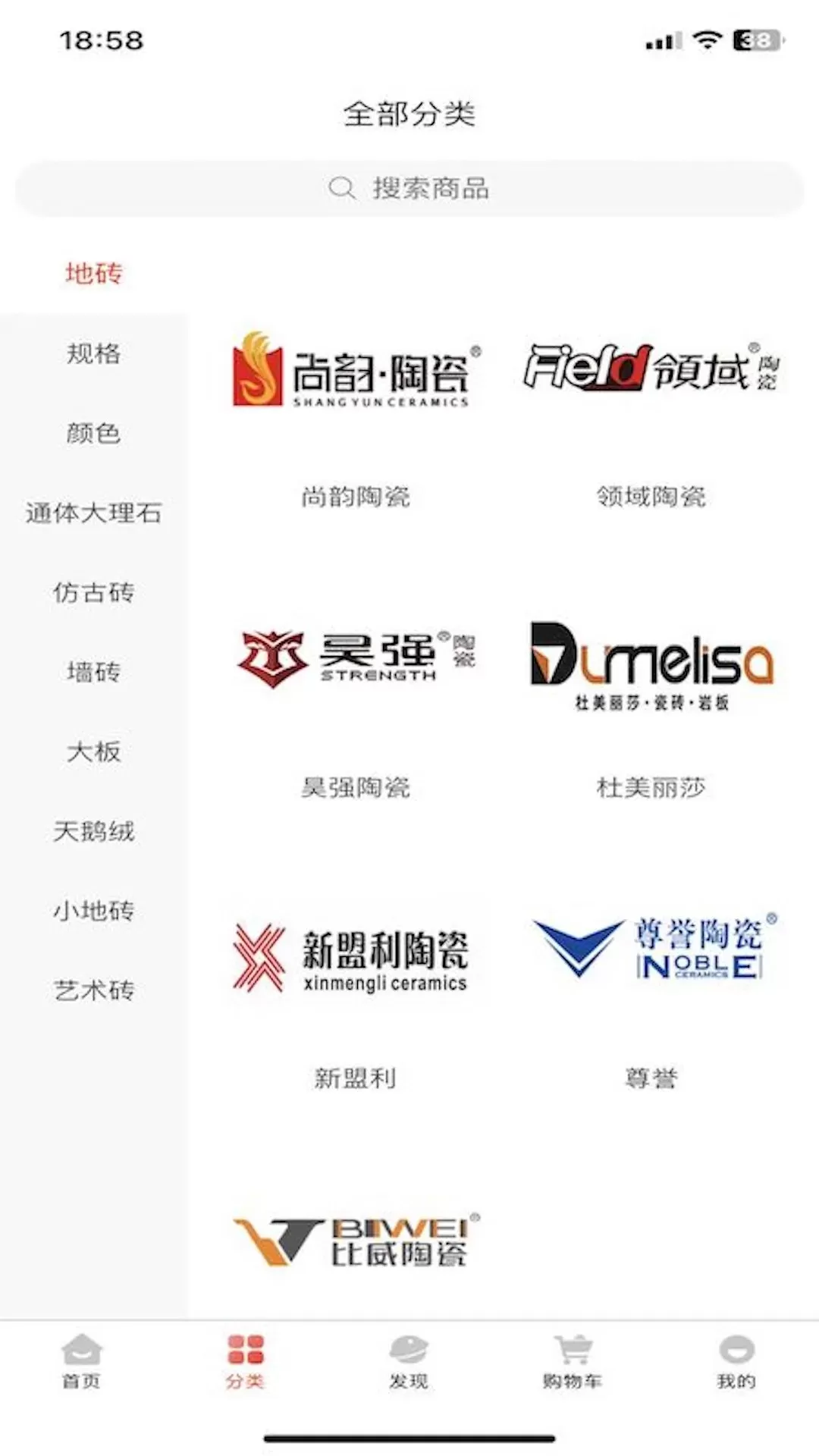The height and width of the screenshot is (1456, 819).
Task: Open the 大板 category
Action: click(93, 752)
